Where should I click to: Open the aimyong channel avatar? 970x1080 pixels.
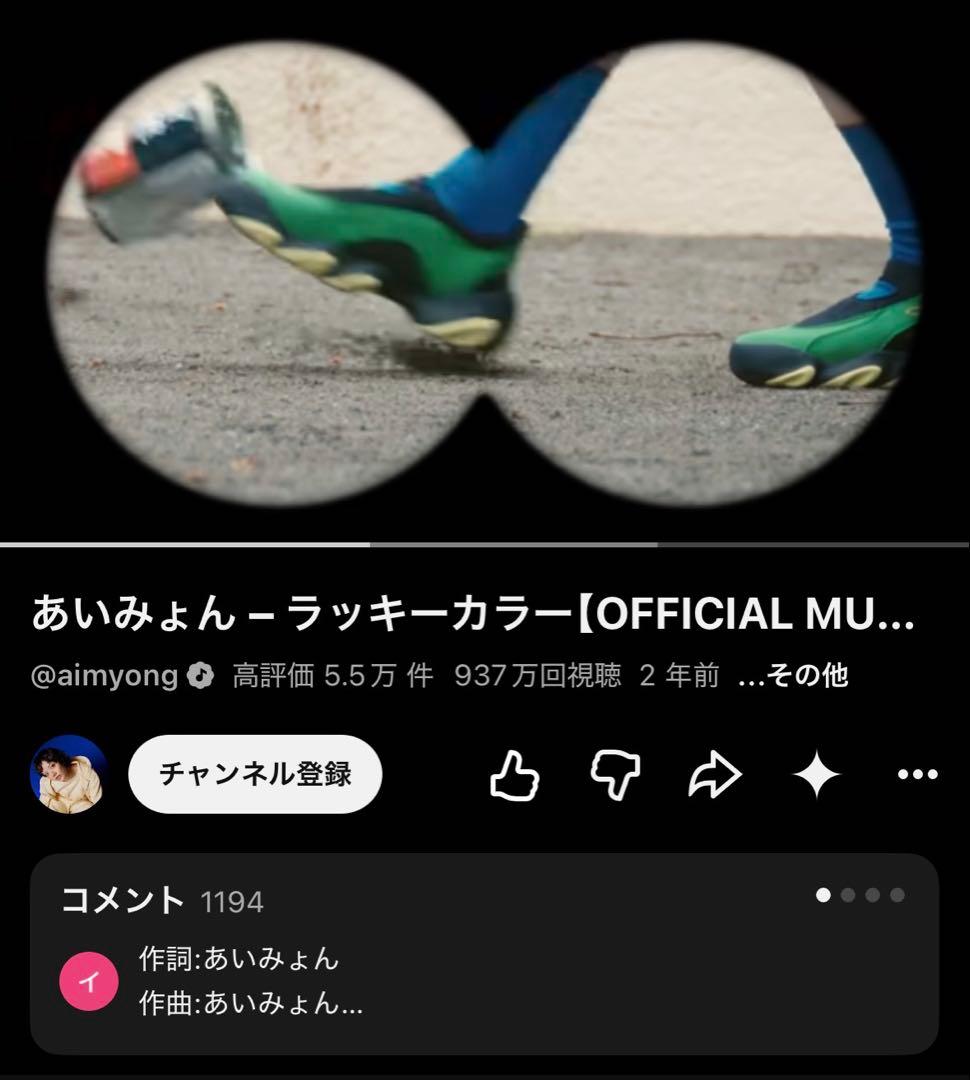coord(68,774)
